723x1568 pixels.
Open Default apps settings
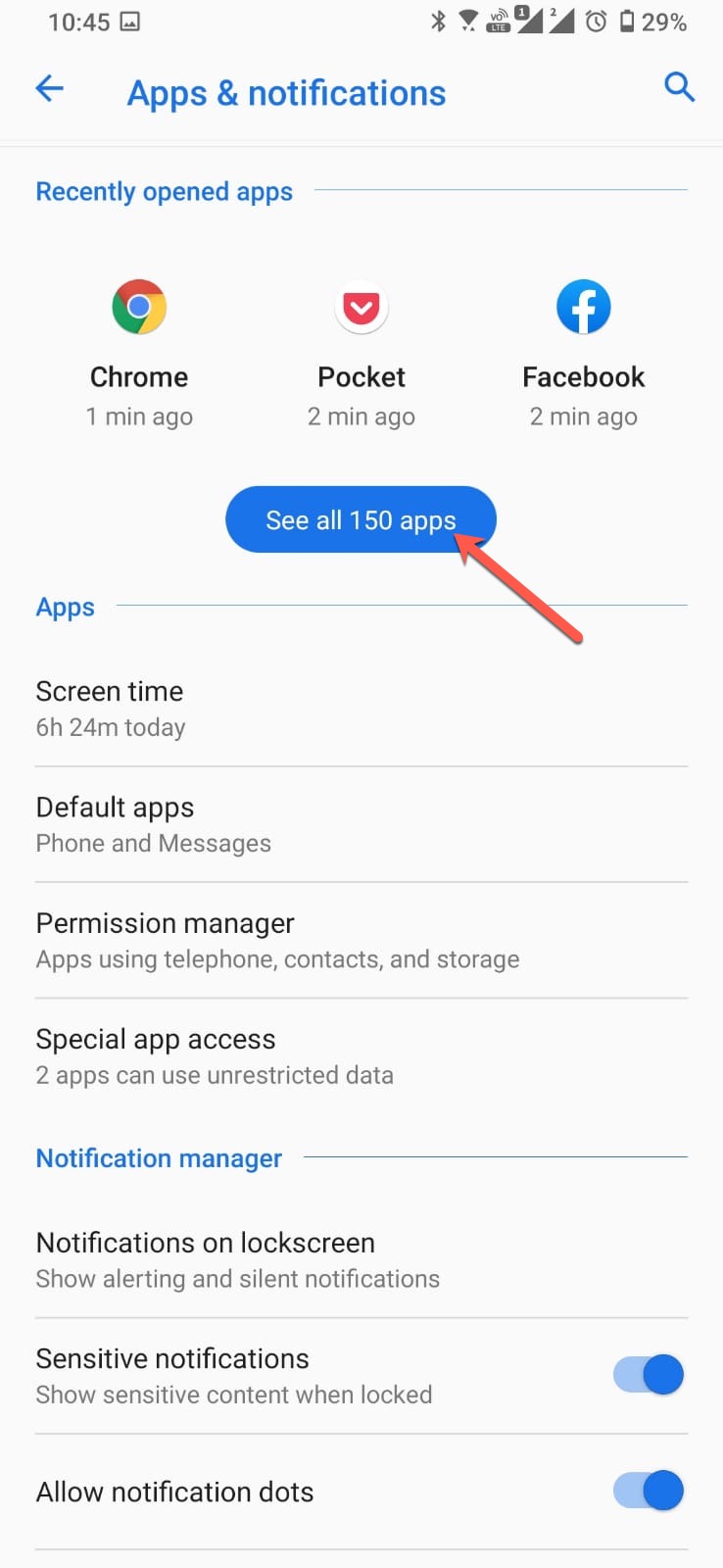click(361, 825)
